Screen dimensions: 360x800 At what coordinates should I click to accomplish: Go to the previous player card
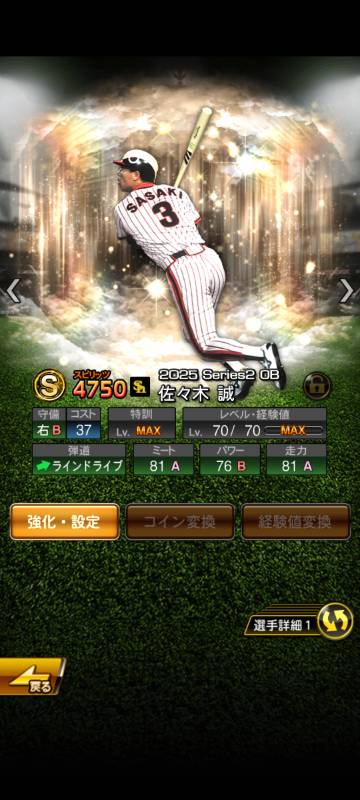pos(13,291)
